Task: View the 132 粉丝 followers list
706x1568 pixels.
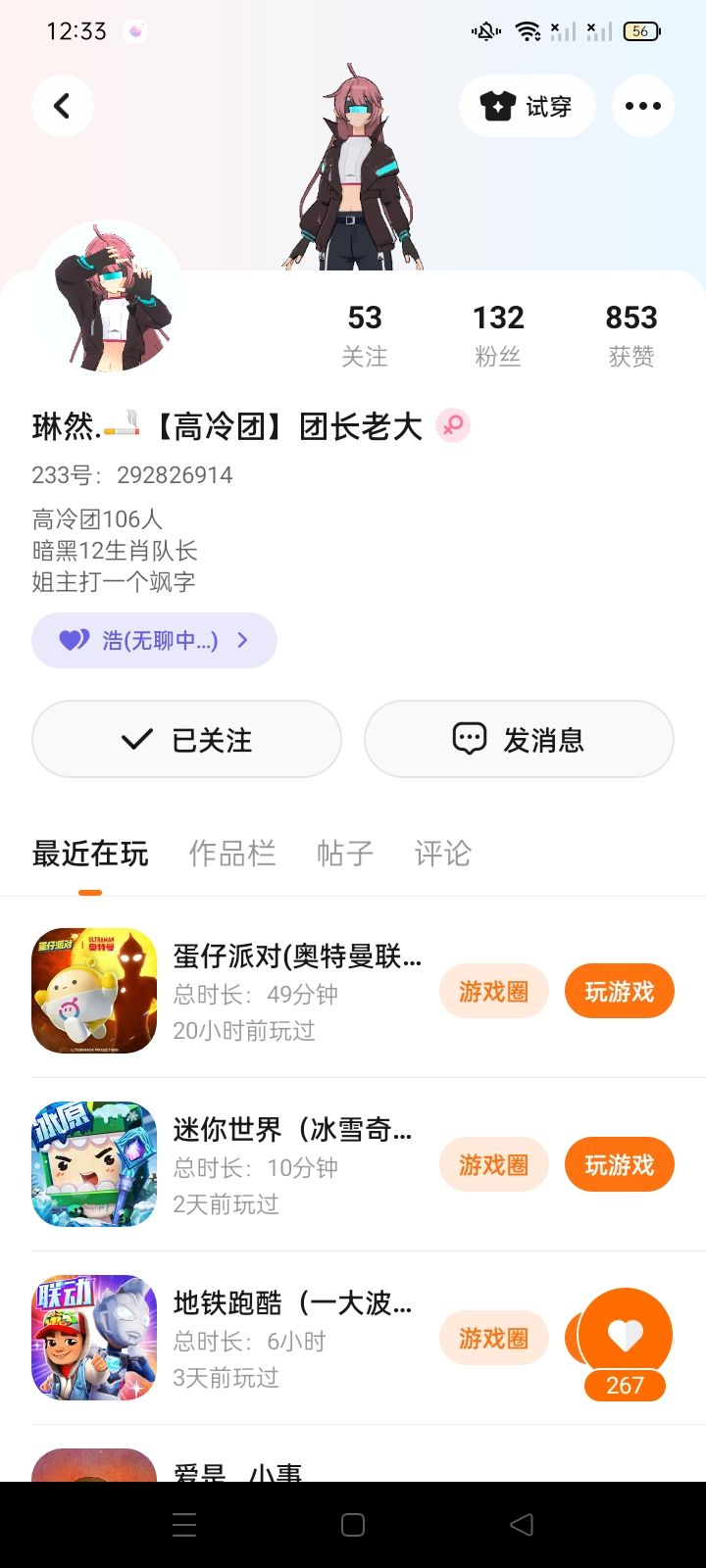Action: (x=498, y=334)
